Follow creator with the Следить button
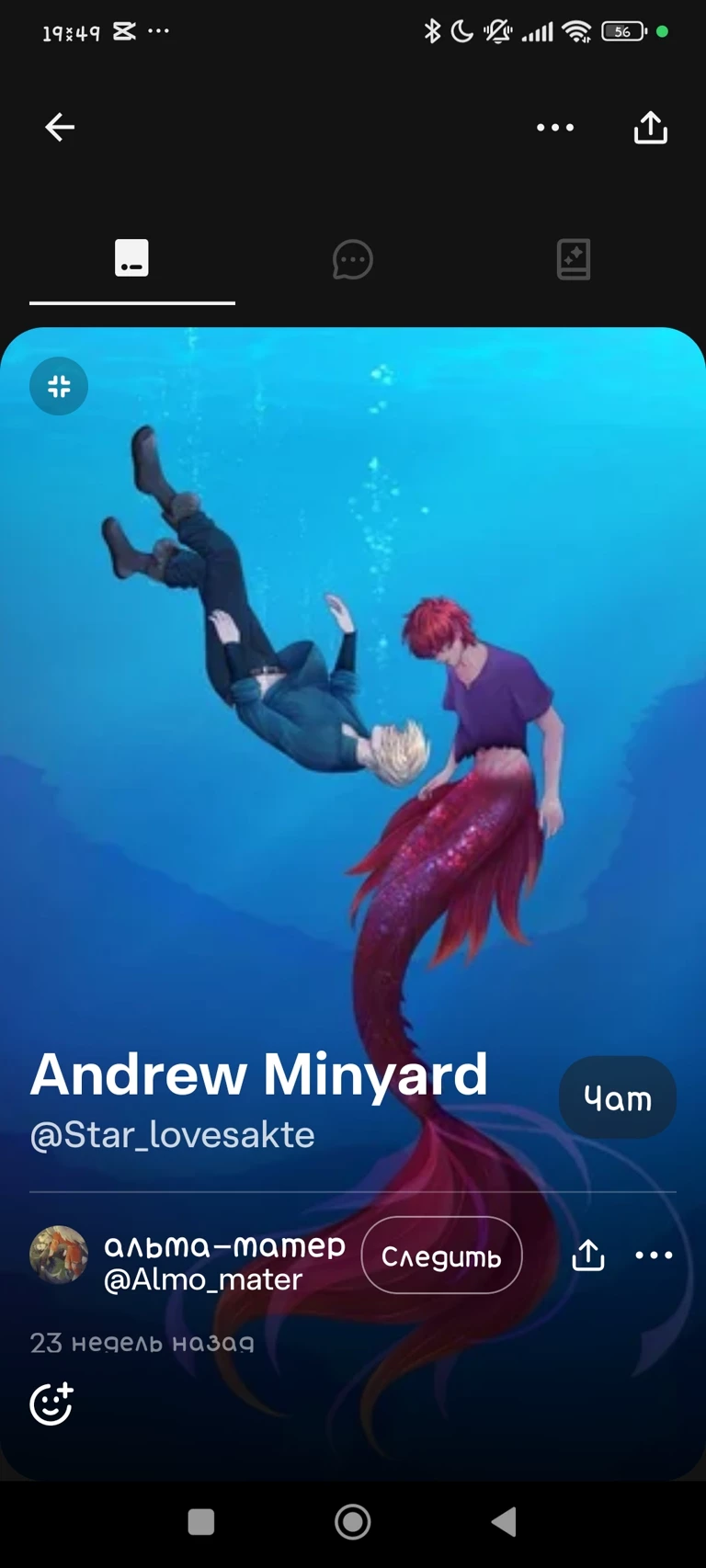The image size is (706, 1568). 441,1256
